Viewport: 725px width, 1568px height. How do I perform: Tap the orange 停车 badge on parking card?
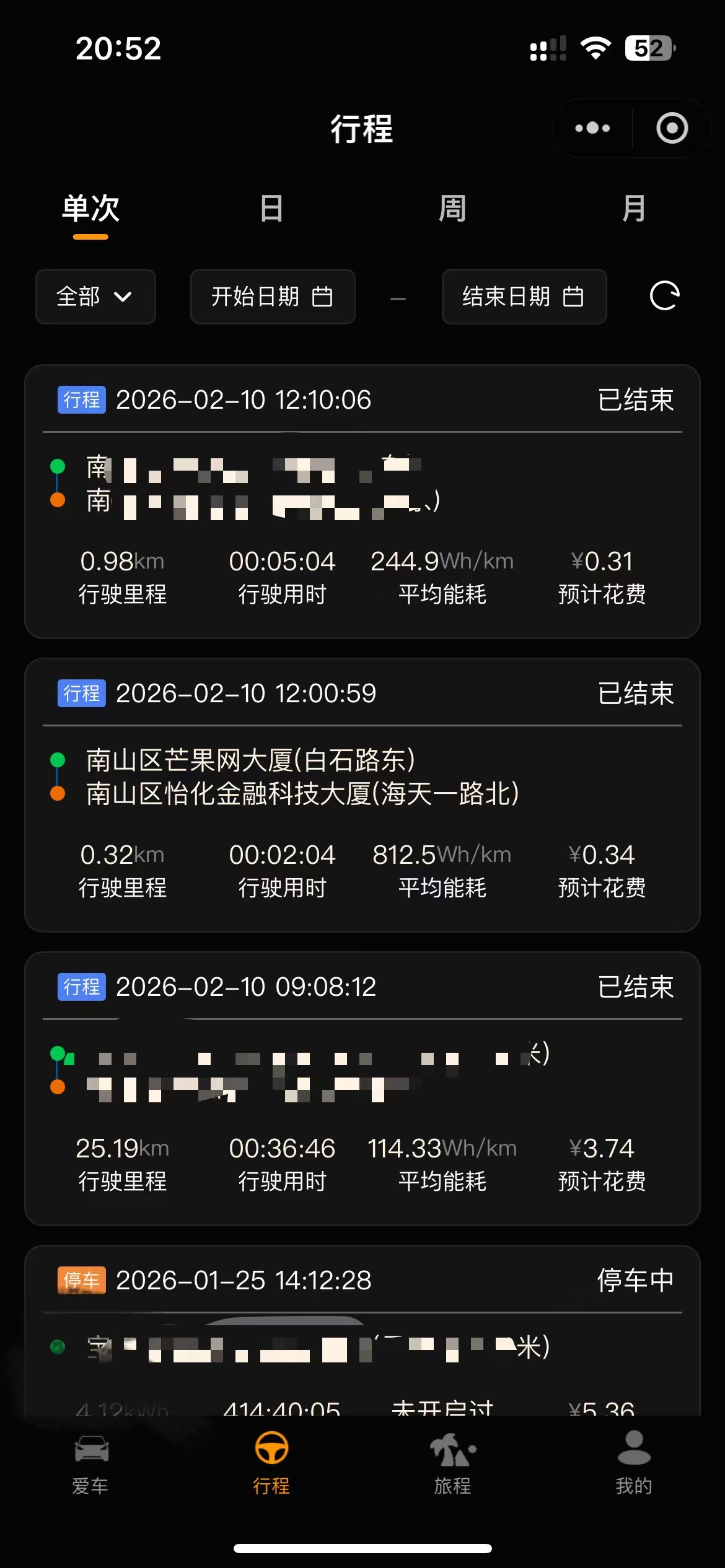[83, 1278]
